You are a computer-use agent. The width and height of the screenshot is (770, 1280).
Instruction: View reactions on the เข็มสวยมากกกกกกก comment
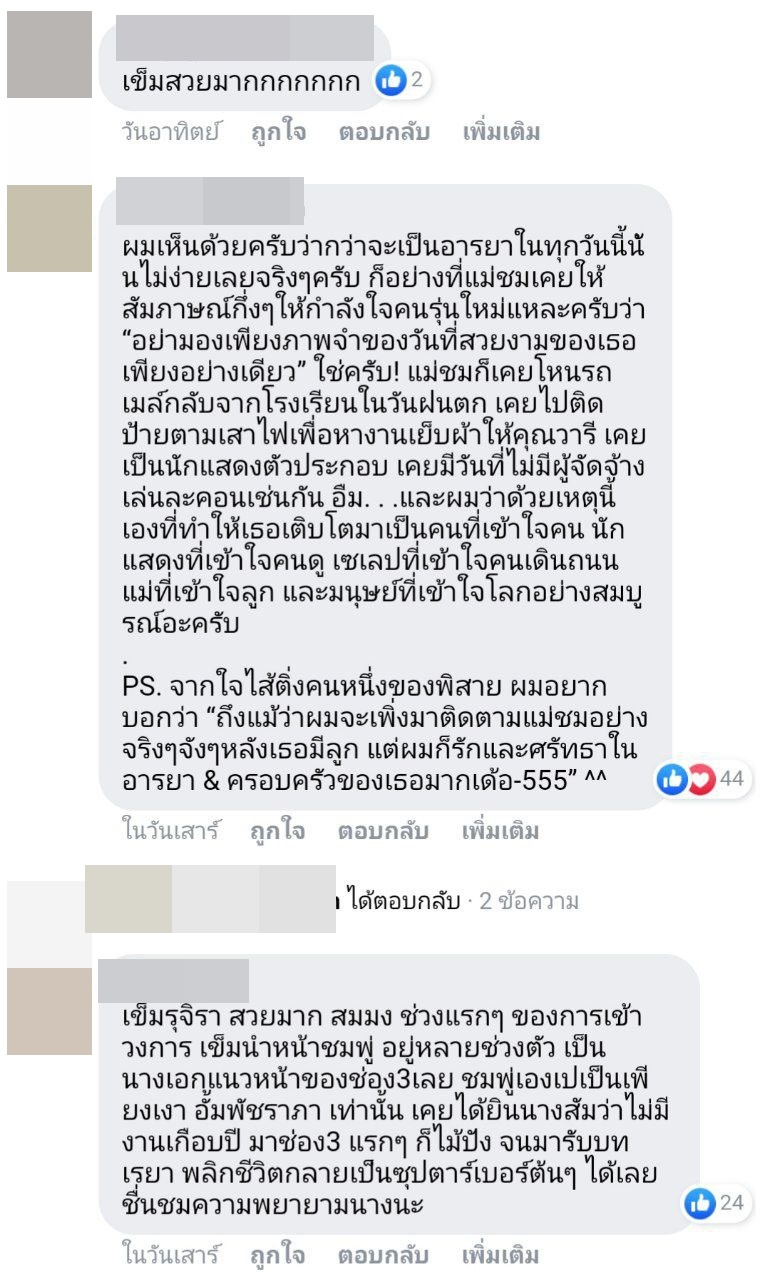[401, 81]
